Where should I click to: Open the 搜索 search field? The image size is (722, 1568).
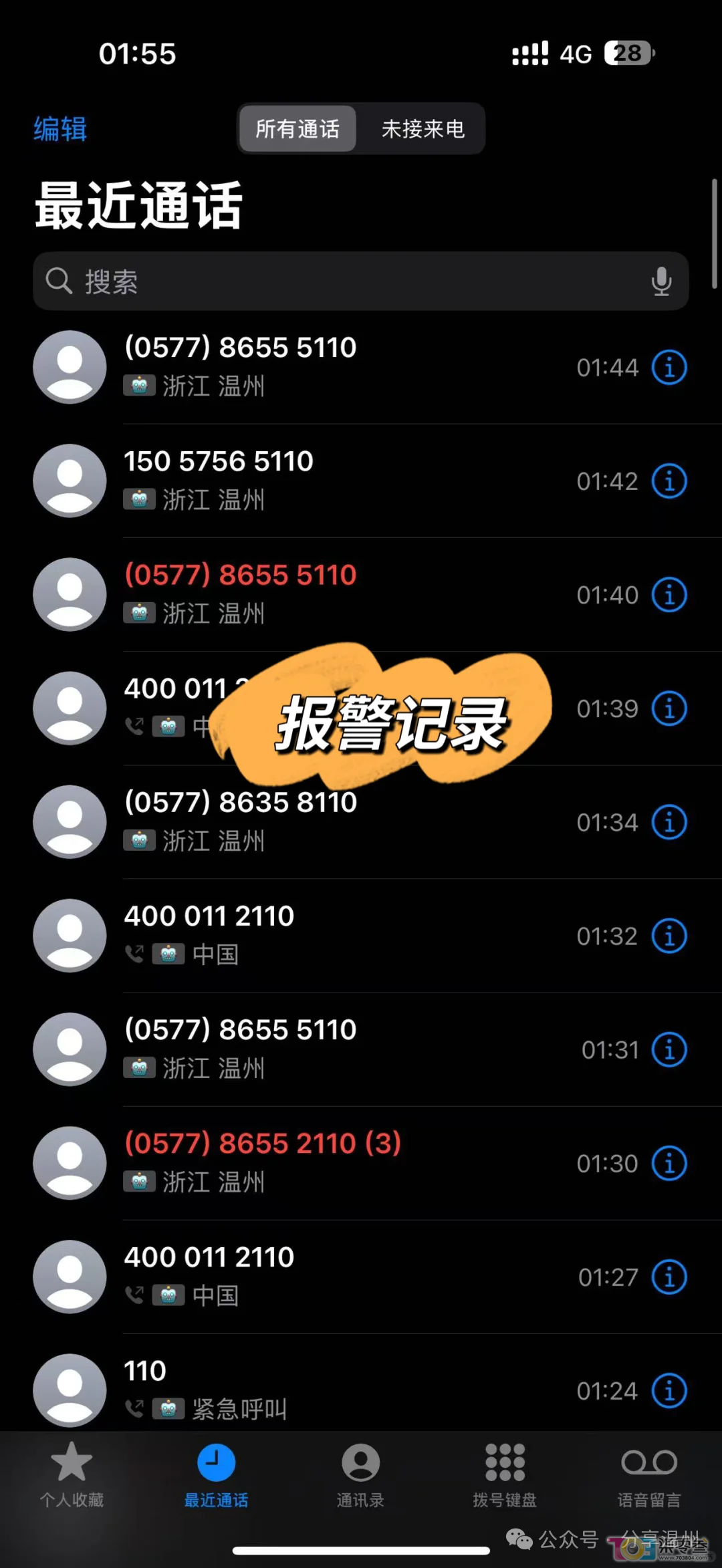[334, 281]
